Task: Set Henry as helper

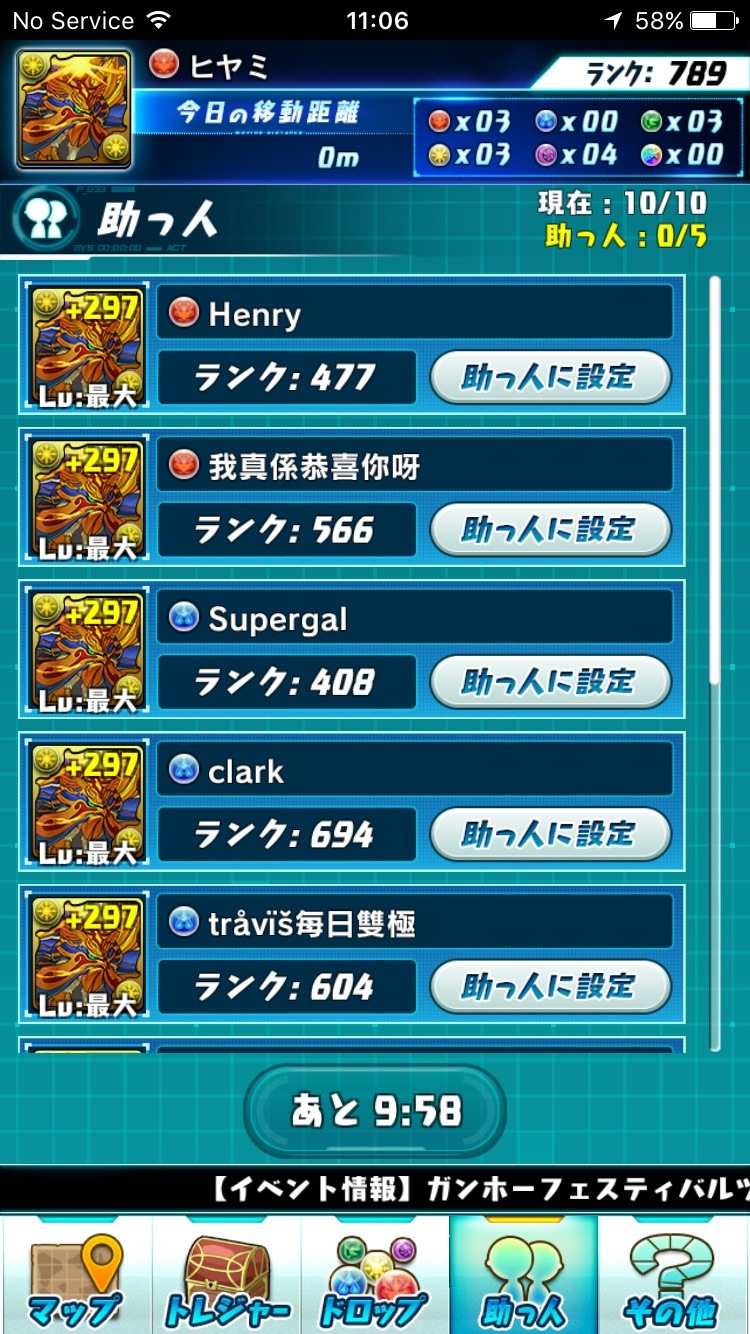Action: click(550, 377)
